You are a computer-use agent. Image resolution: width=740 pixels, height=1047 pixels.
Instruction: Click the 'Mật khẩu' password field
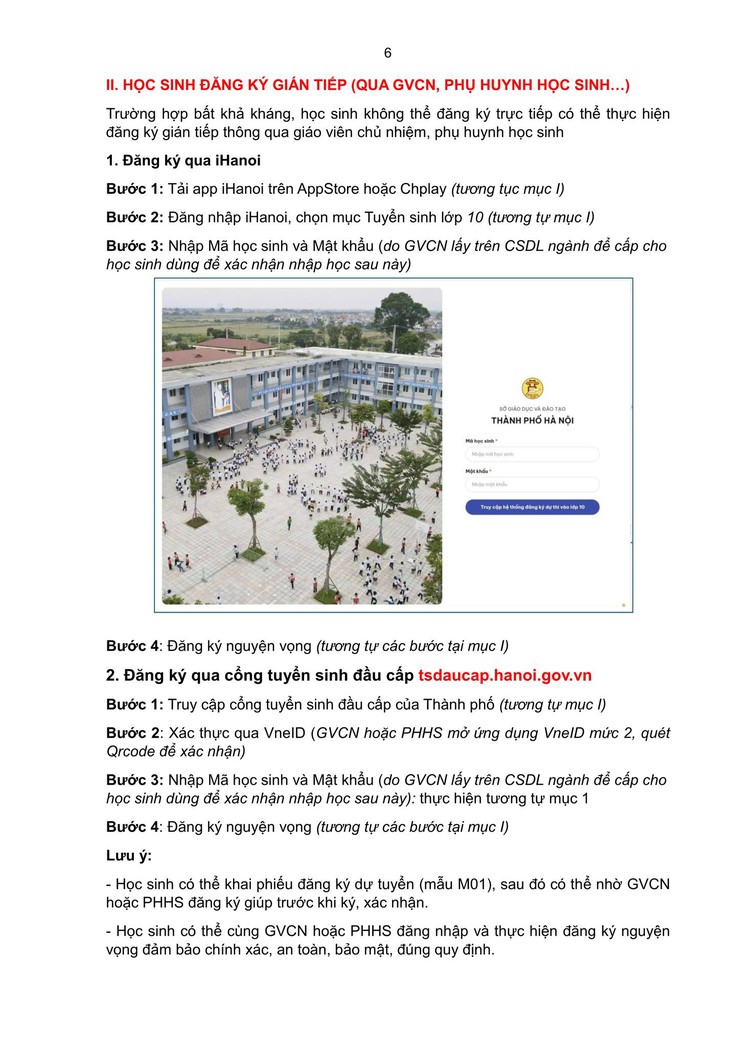point(533,484)
